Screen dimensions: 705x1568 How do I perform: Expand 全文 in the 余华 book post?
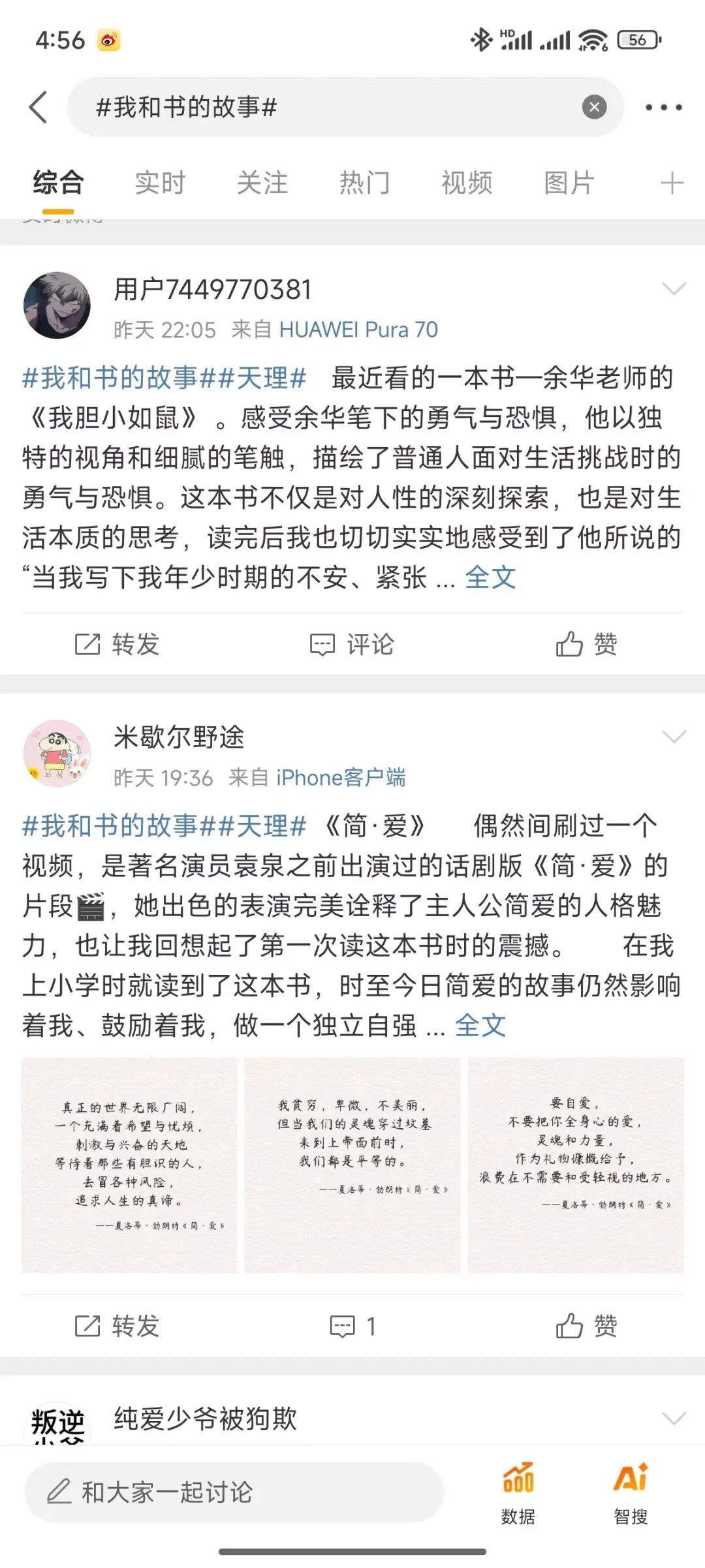point(490,577)
